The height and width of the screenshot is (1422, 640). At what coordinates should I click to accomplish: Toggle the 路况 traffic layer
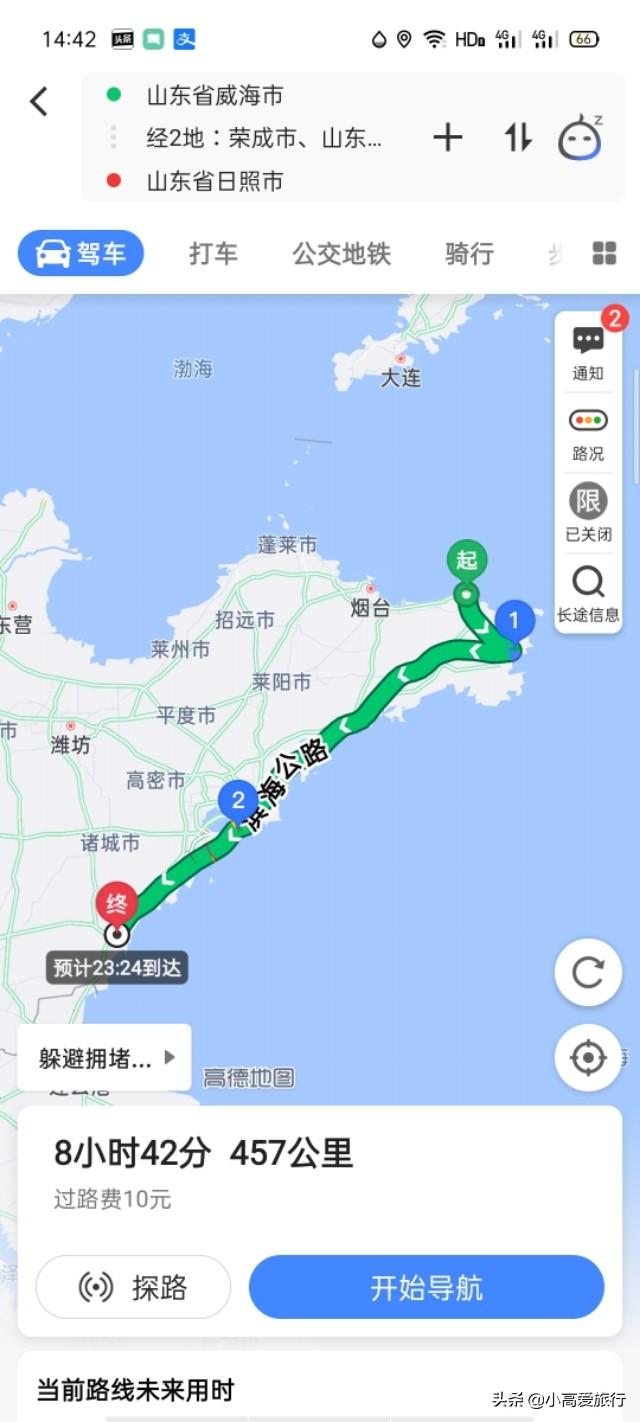[588, 434]
